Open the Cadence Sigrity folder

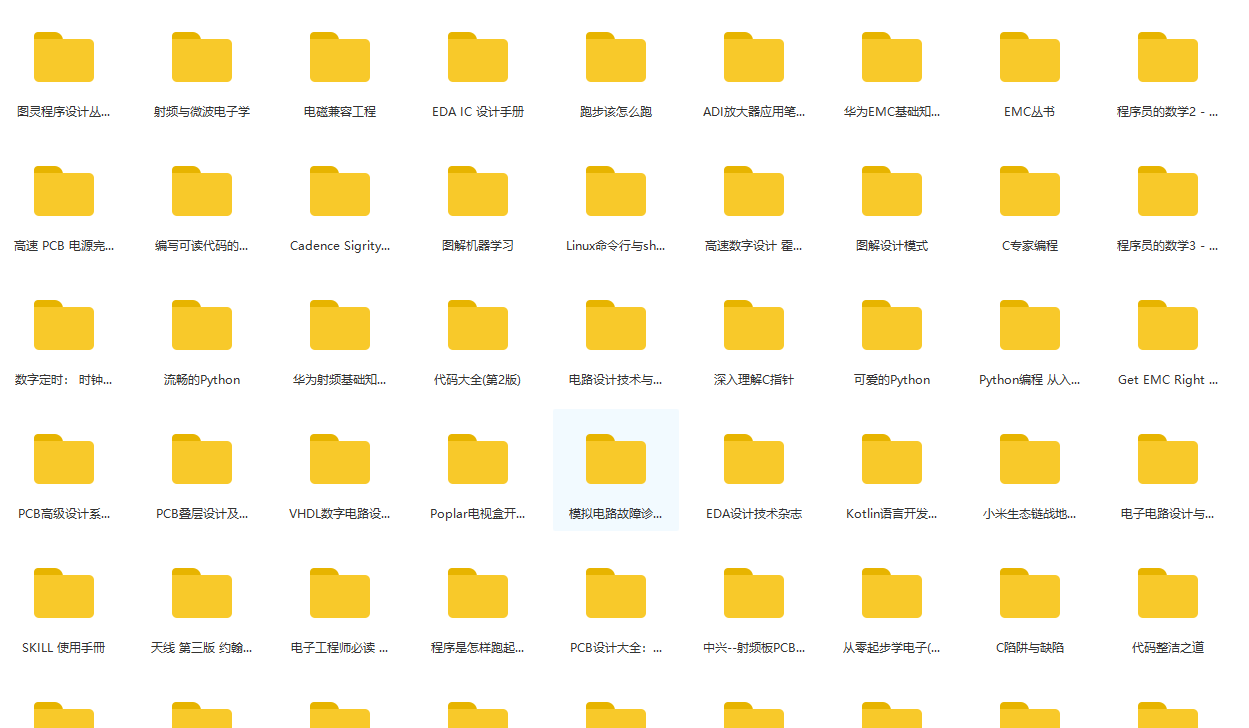(340, 192)
